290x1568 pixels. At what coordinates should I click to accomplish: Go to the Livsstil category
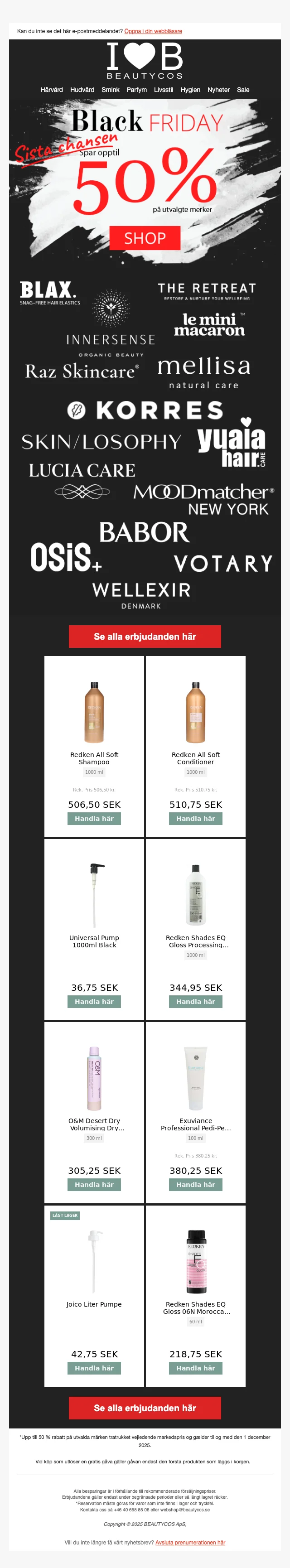tap(163, 90)
